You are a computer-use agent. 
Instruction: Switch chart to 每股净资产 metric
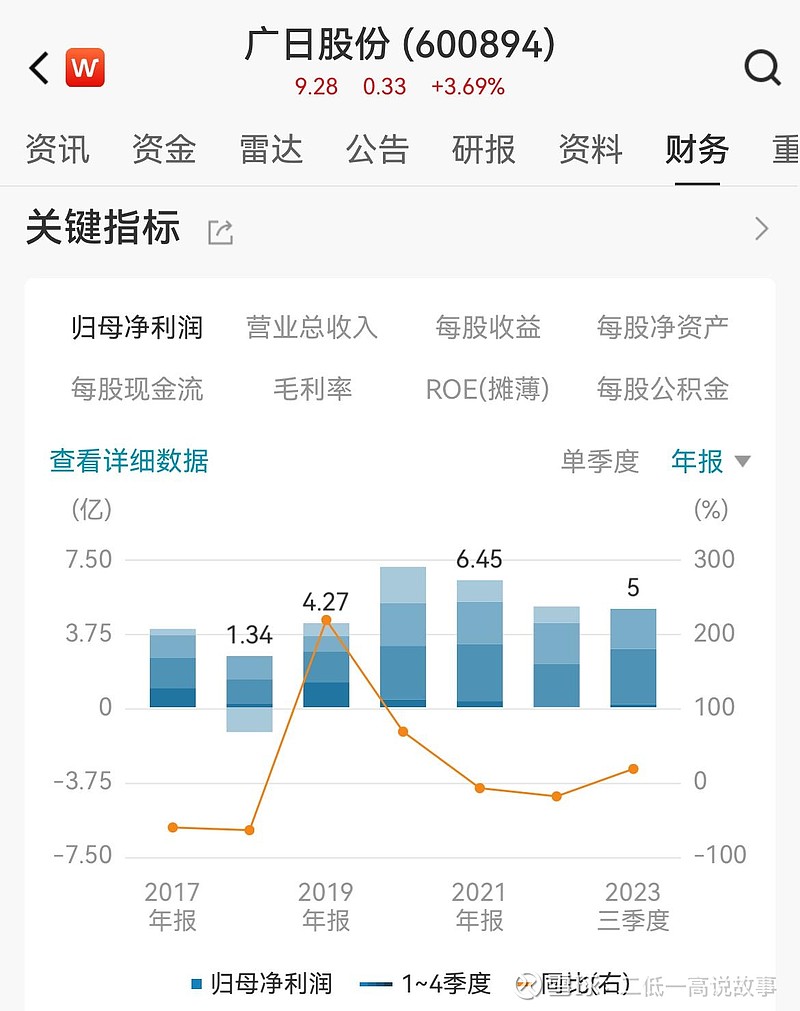click(661, 327)
